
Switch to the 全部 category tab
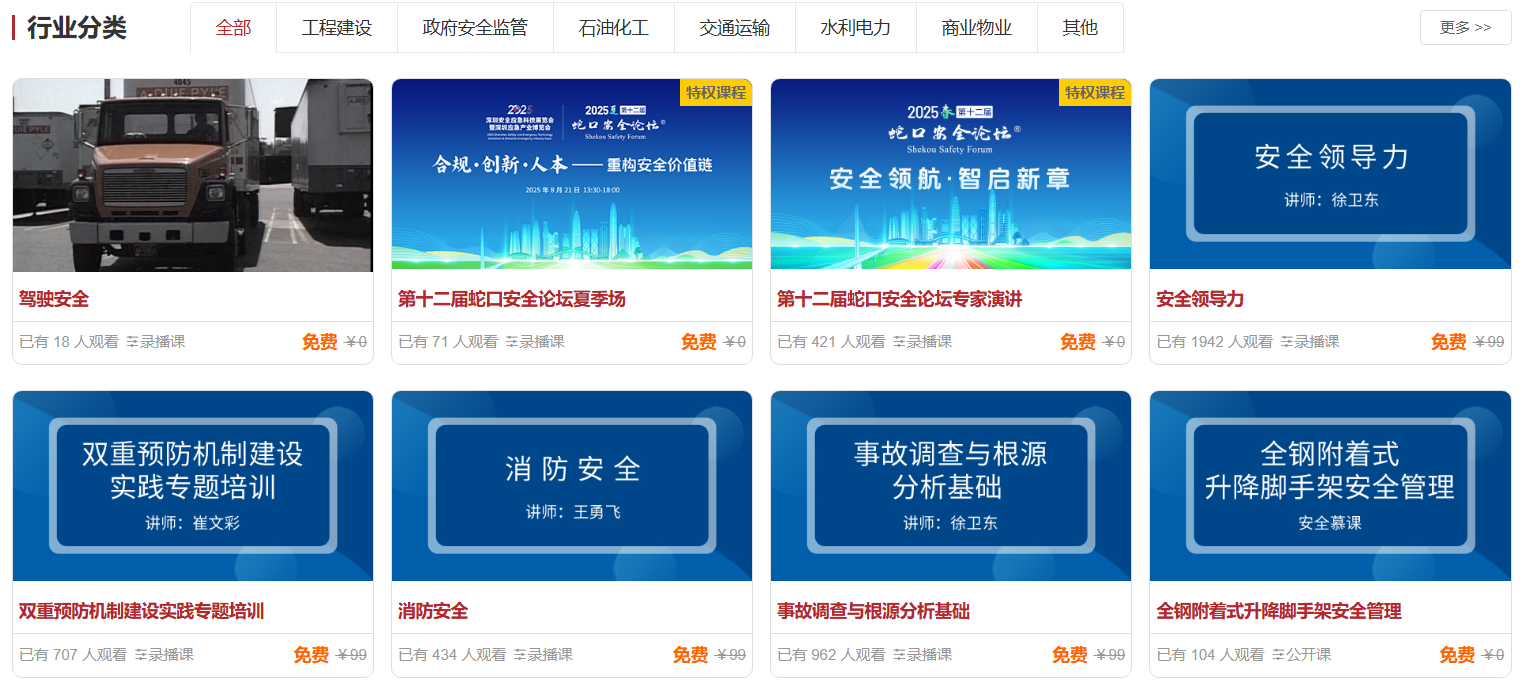tap(233, 28)
